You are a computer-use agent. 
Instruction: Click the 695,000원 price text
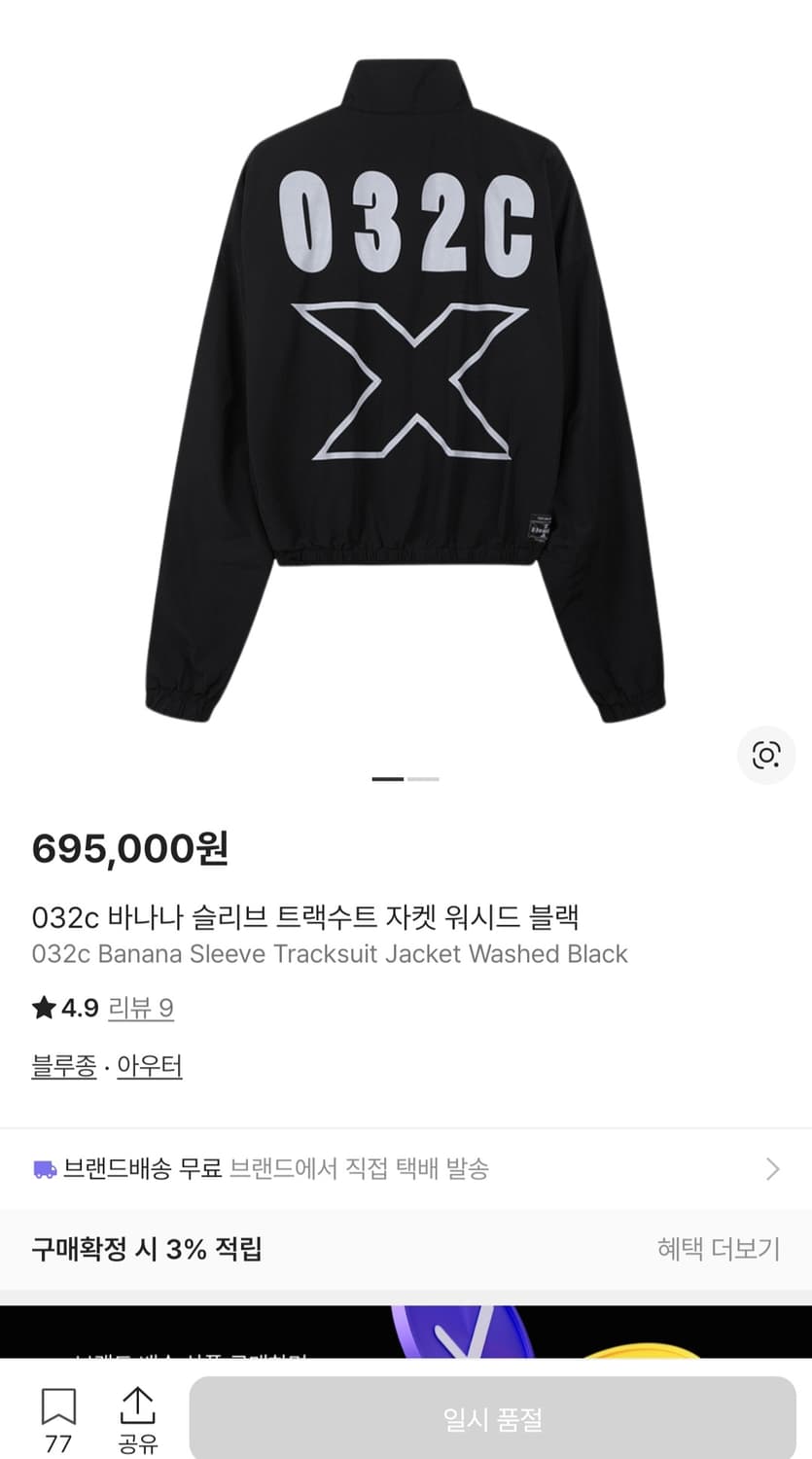coord(128,849)
